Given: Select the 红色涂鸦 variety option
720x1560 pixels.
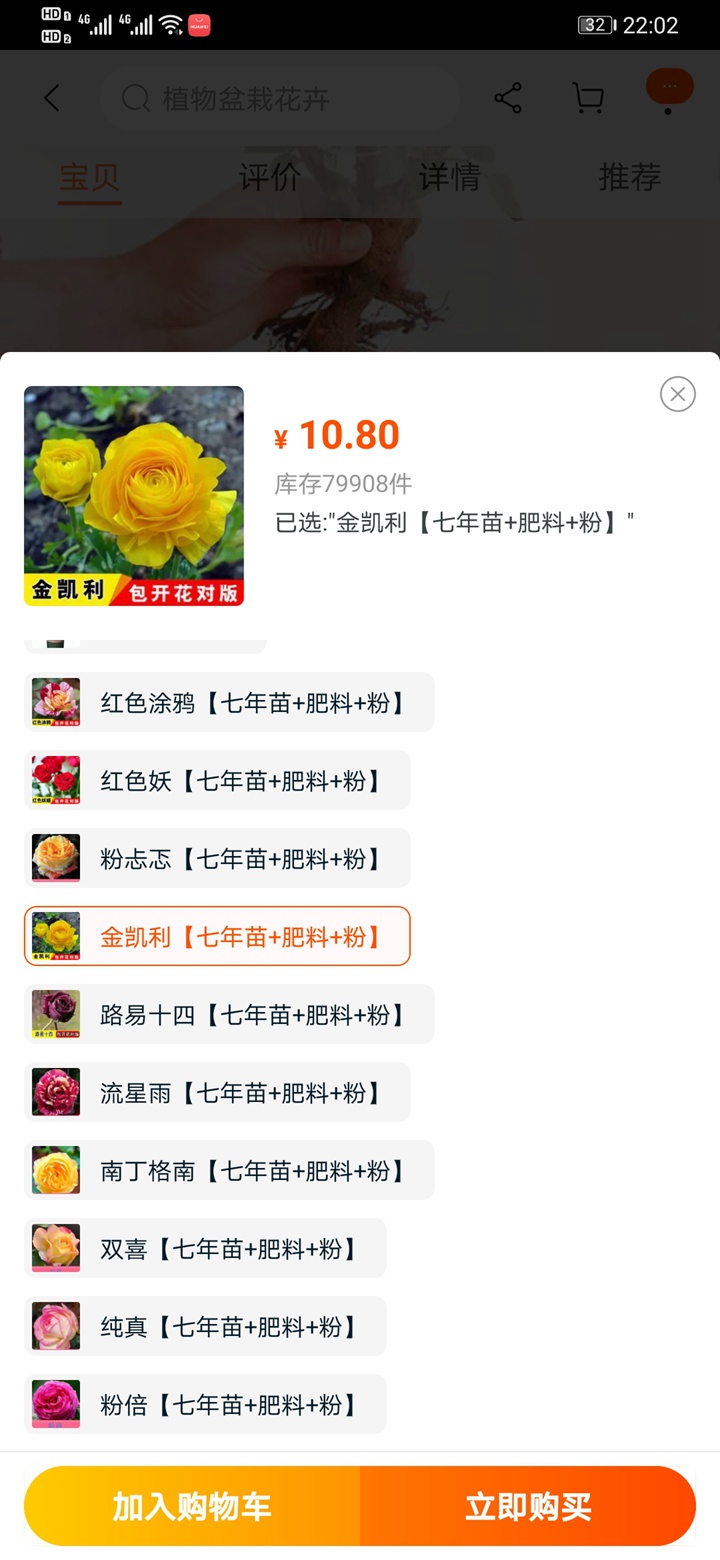Looking at the screenshot, I should point(229,702).
